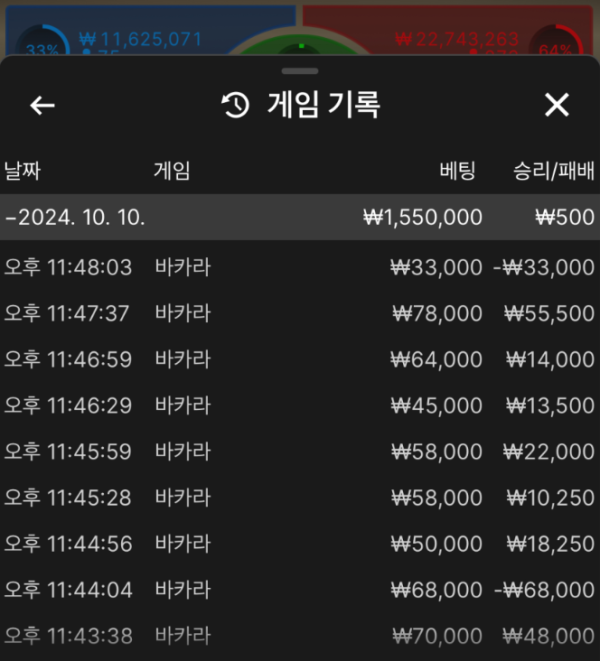Image resolution: width=600 pixels, height=661 pixels.
Task: Close the game history panel
Action: pyautogui.click(x=556, y=105)
